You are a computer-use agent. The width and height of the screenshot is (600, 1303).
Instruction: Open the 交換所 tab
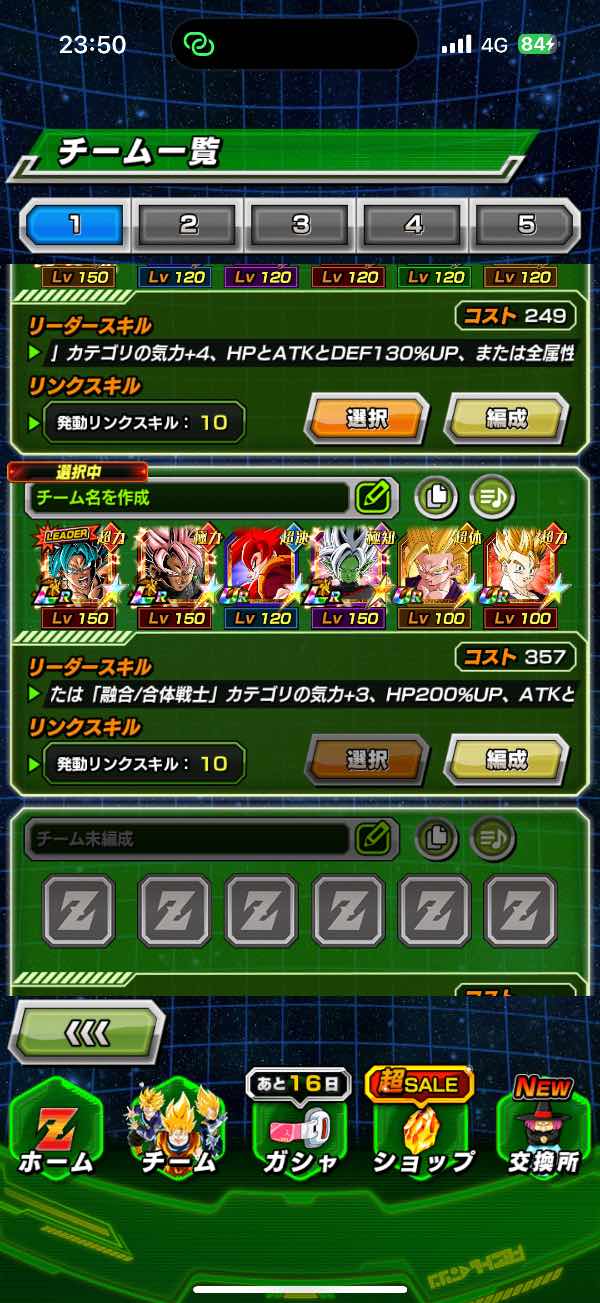click(x=544, y=1130)
